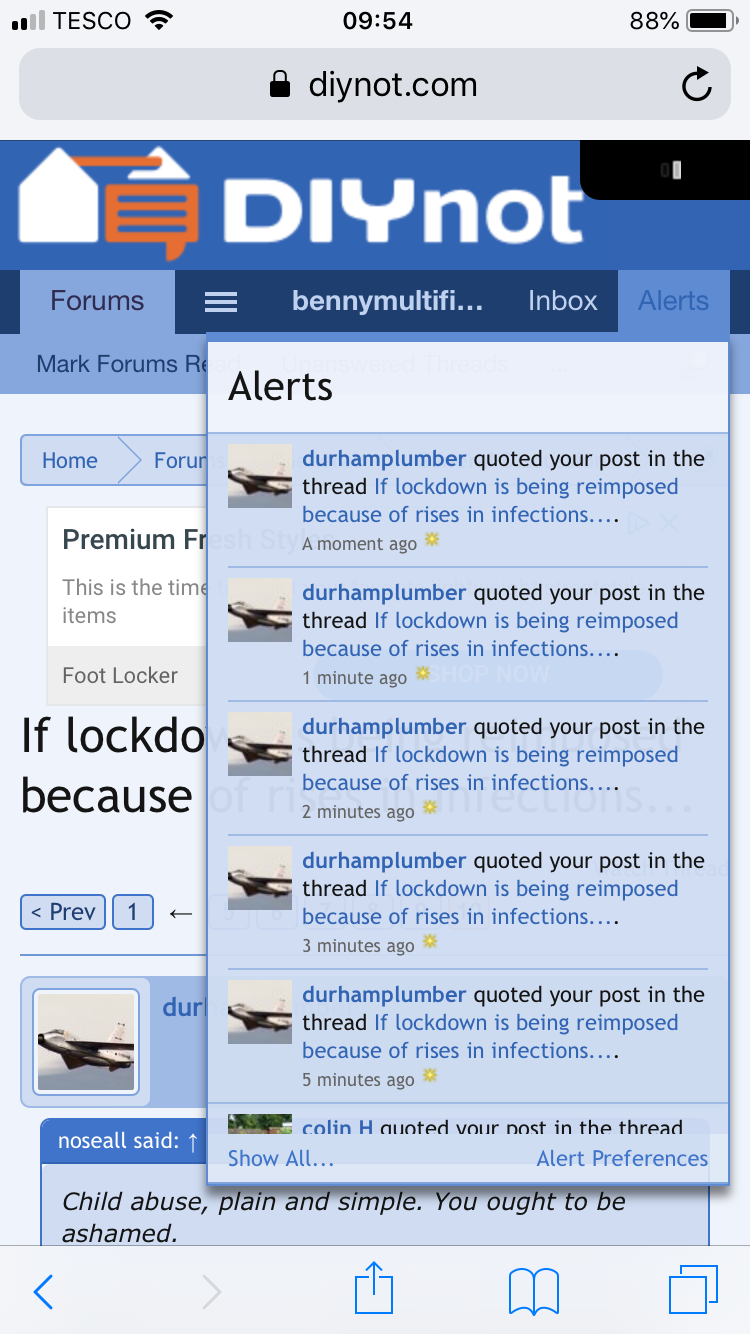Reload the page in Safari

696,85
